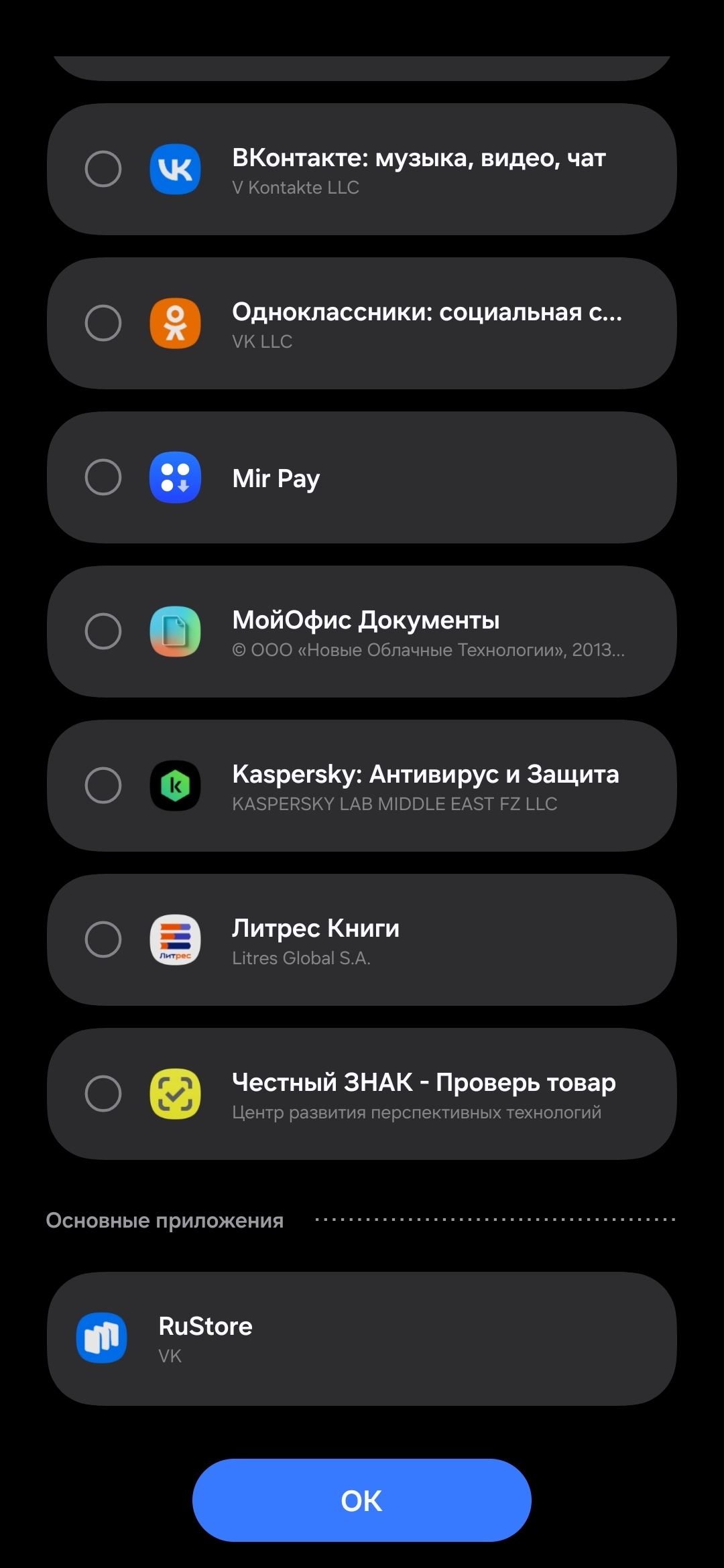Choose Литрес Книги for installation

coord(103,939)
